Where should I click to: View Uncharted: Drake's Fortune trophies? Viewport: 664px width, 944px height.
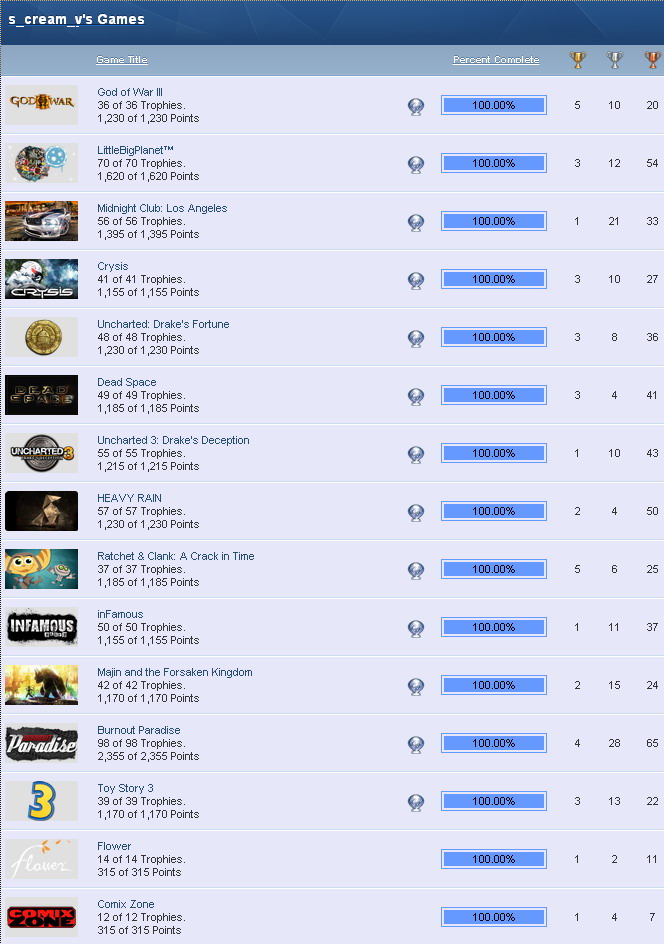163,324
